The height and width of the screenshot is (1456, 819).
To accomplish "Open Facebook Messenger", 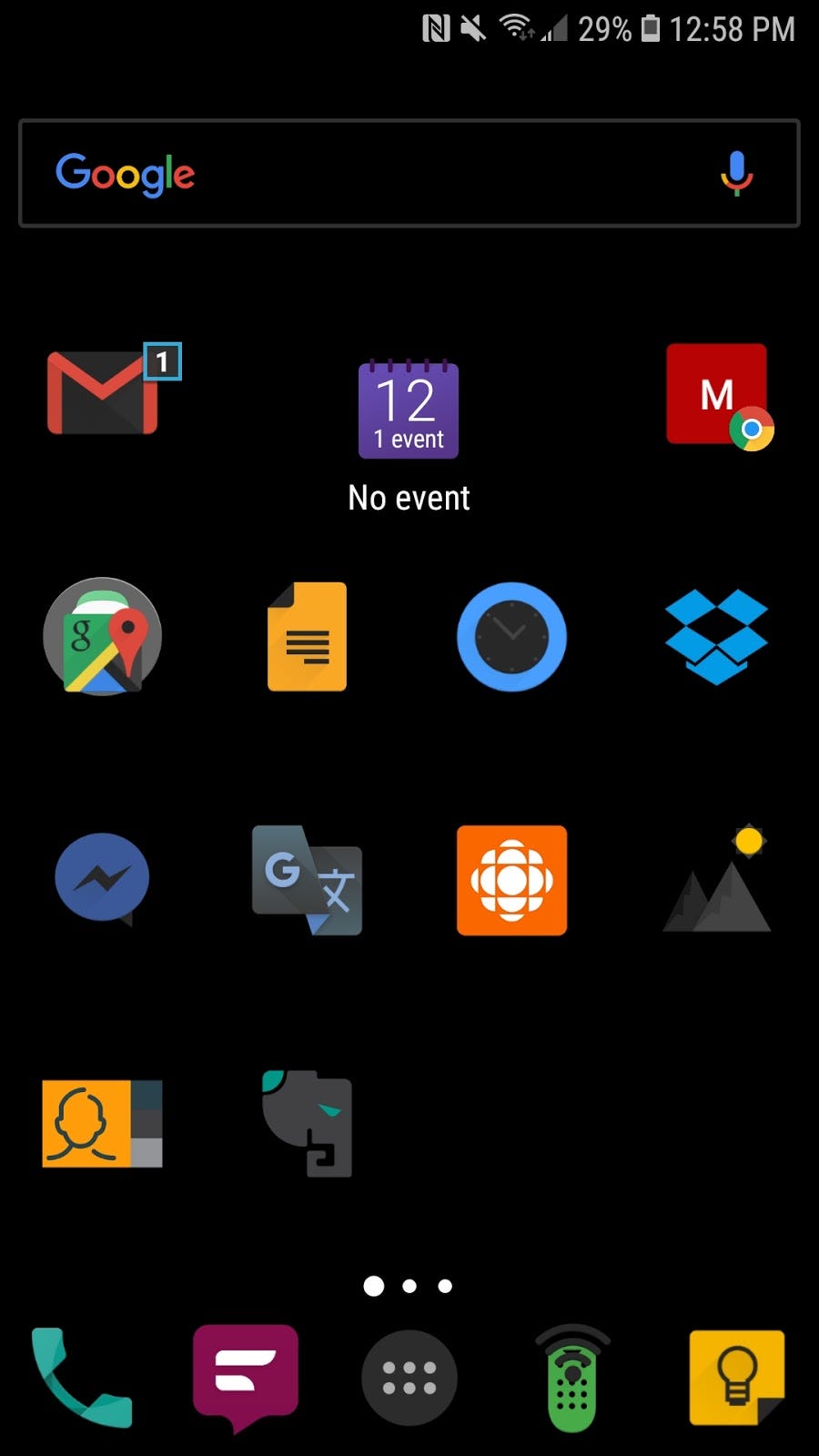I will (102, 878).
